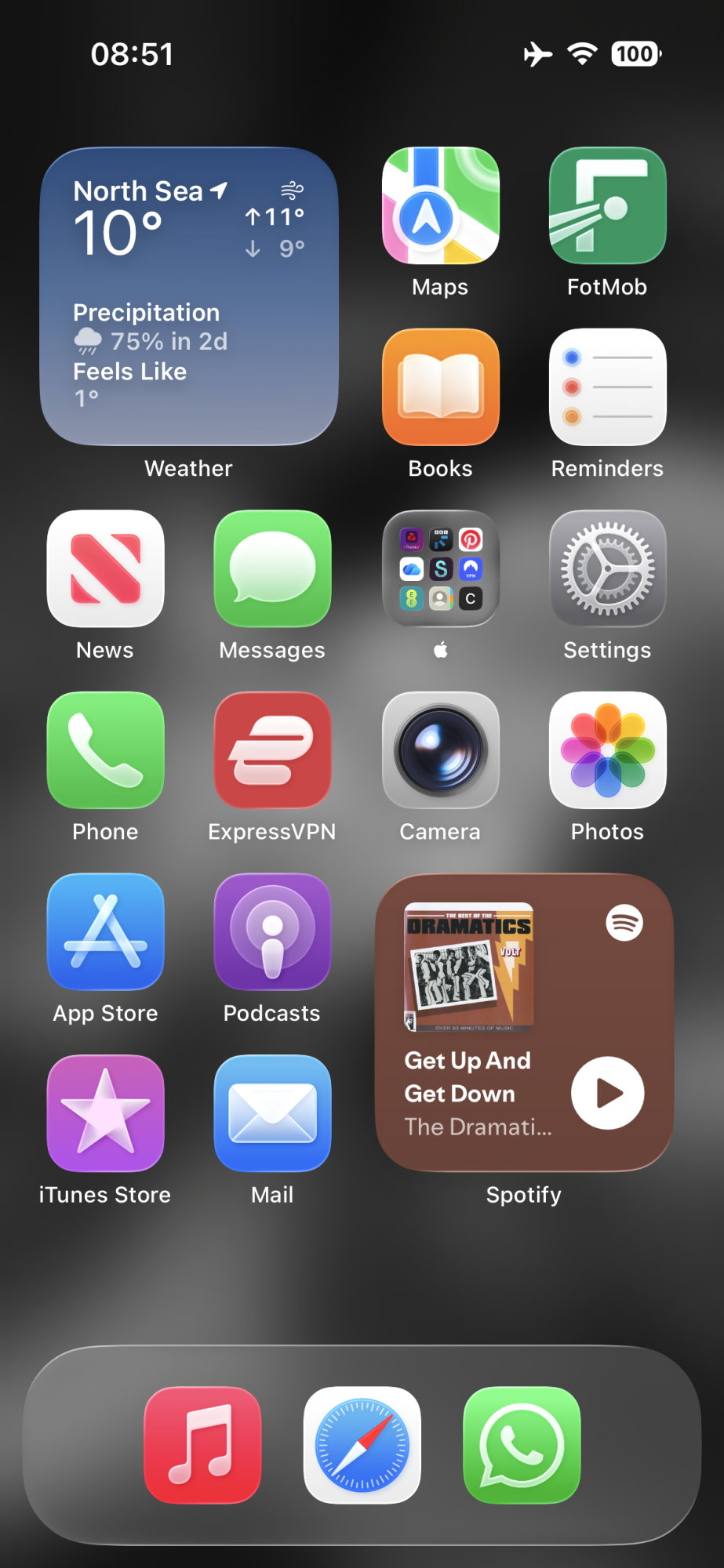Open the Mail app
The width and height of the screenshot is (724, 1568).
272,1113
